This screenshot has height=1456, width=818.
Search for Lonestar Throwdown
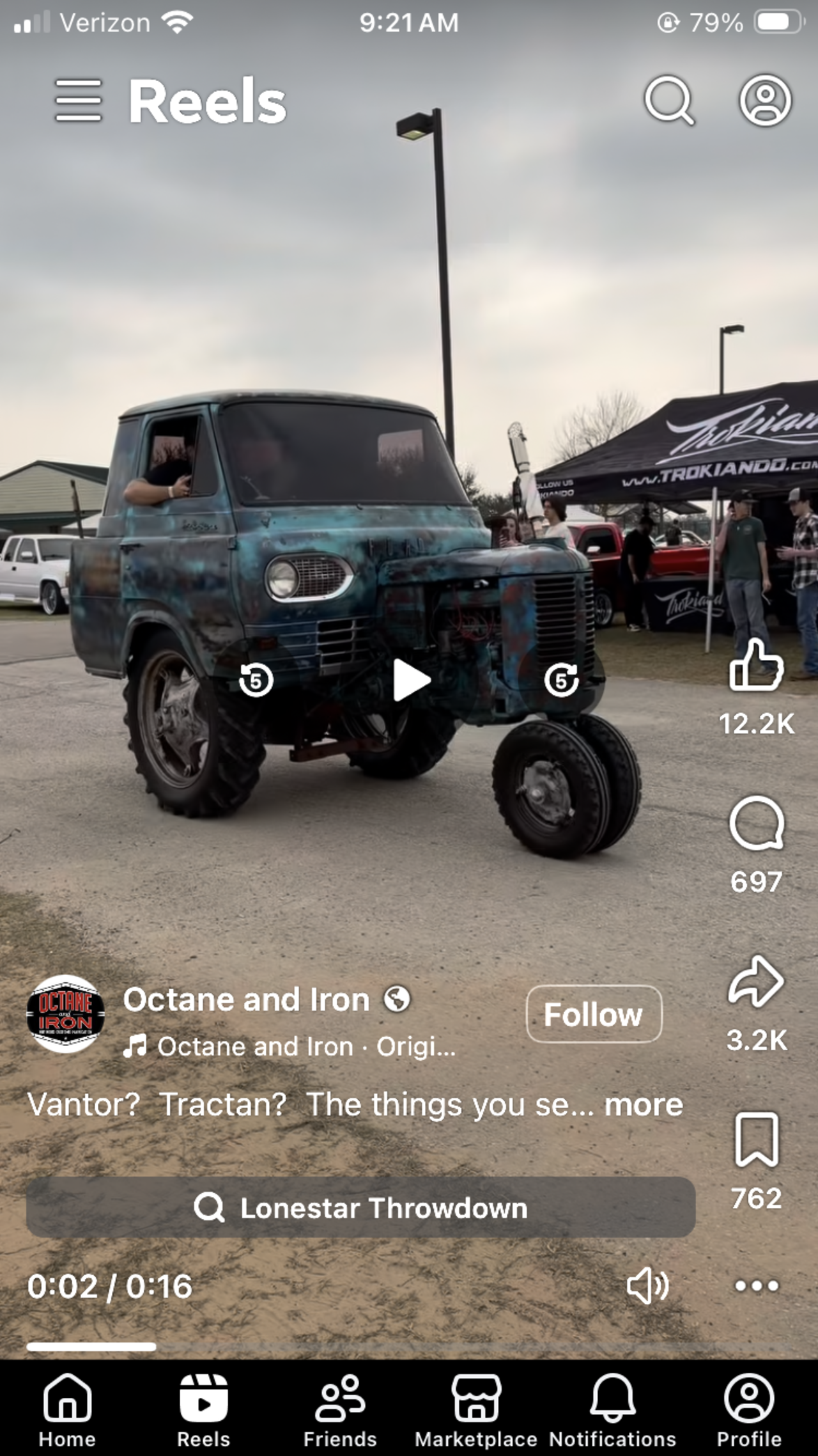click(x=360, y=1208)
